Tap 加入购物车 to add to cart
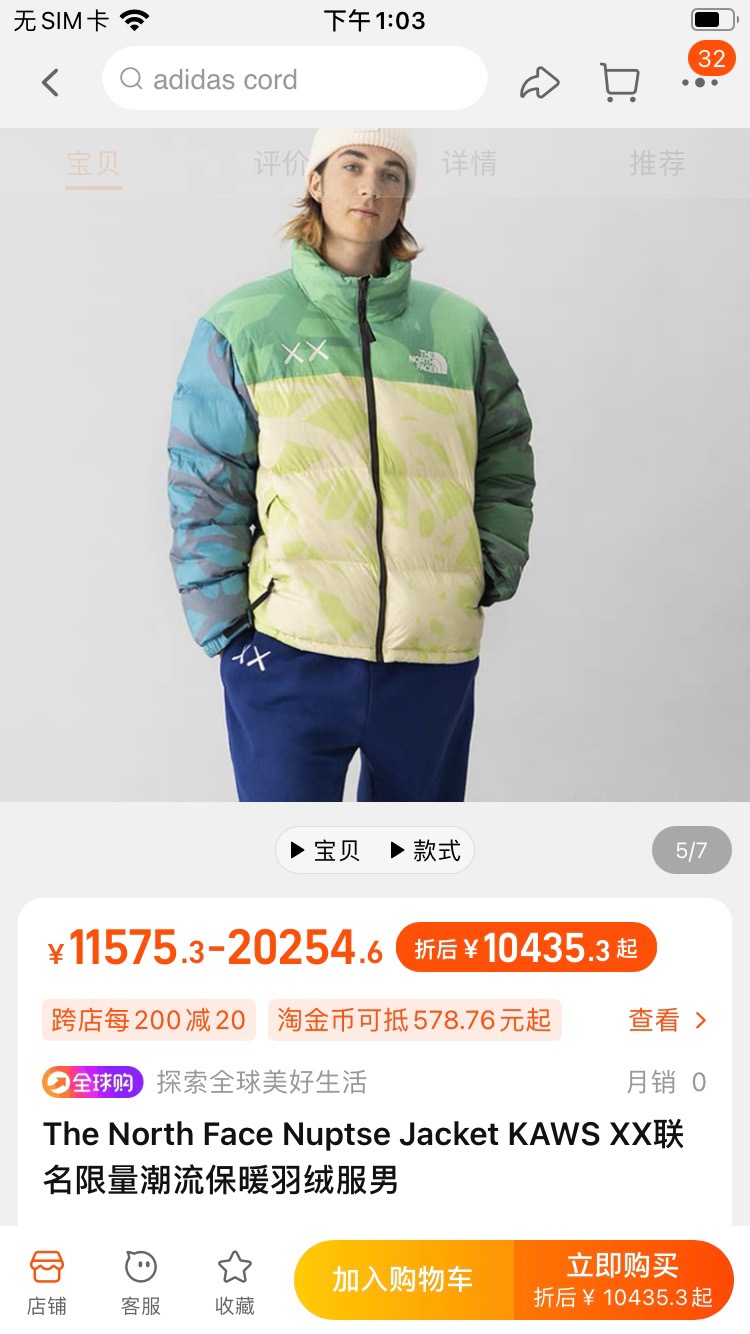Screen dimensions: 750x1334 [403, 1280]
